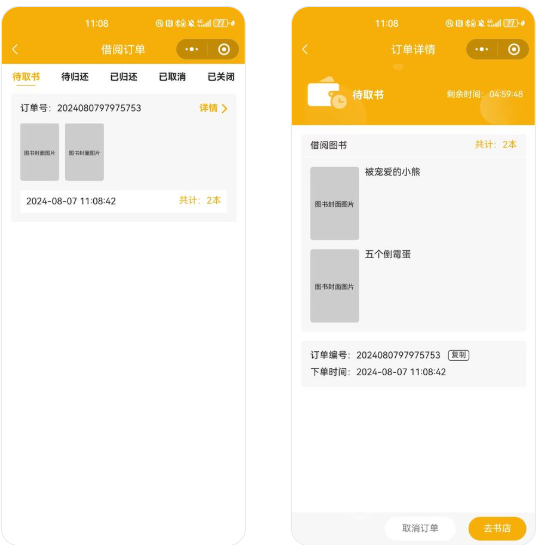Select the 待取书 tab
This screenshot has height=545, width=541.
[x=26, y=76]
